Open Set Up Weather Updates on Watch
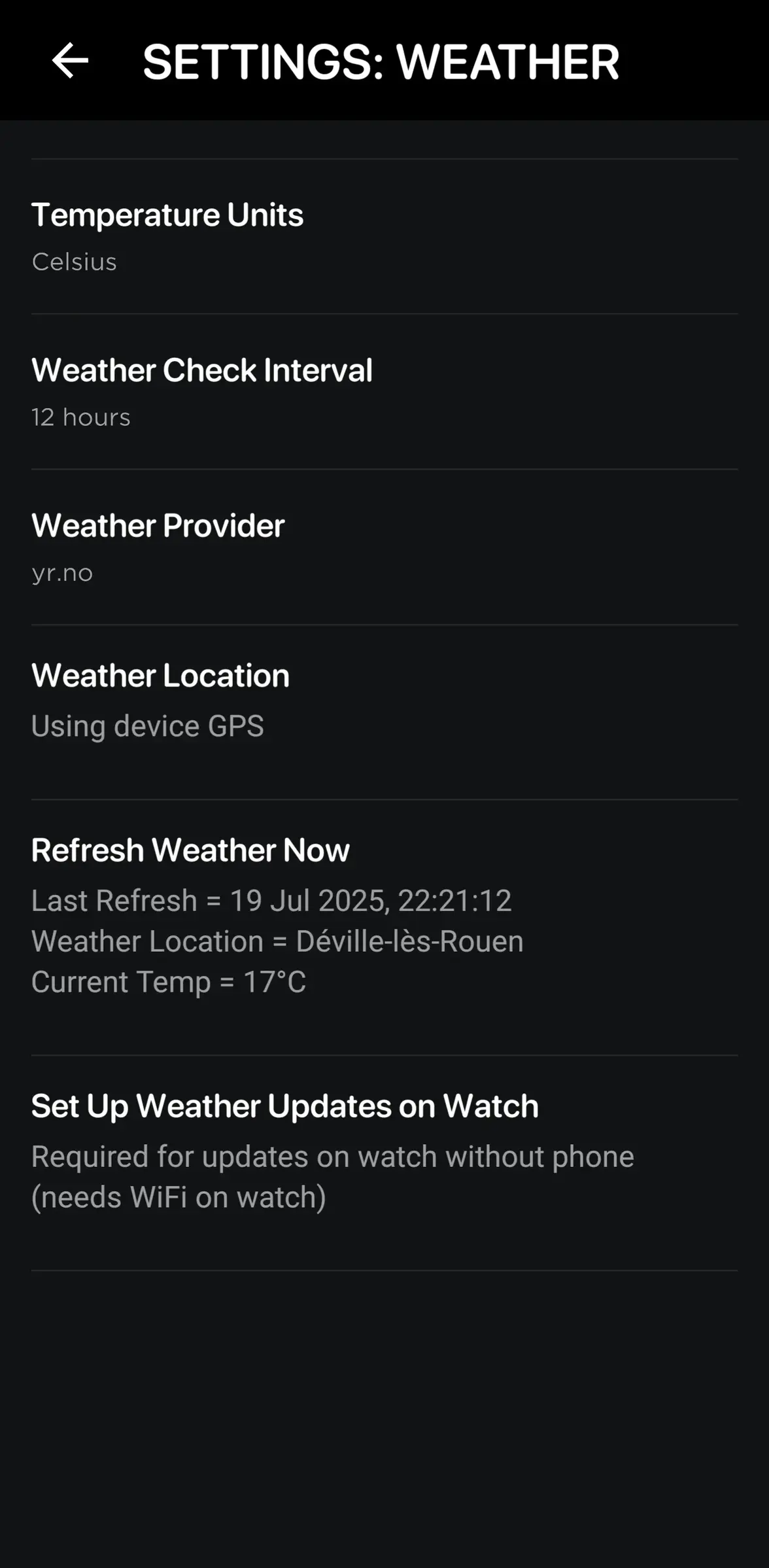 (x=284, y=1106)
